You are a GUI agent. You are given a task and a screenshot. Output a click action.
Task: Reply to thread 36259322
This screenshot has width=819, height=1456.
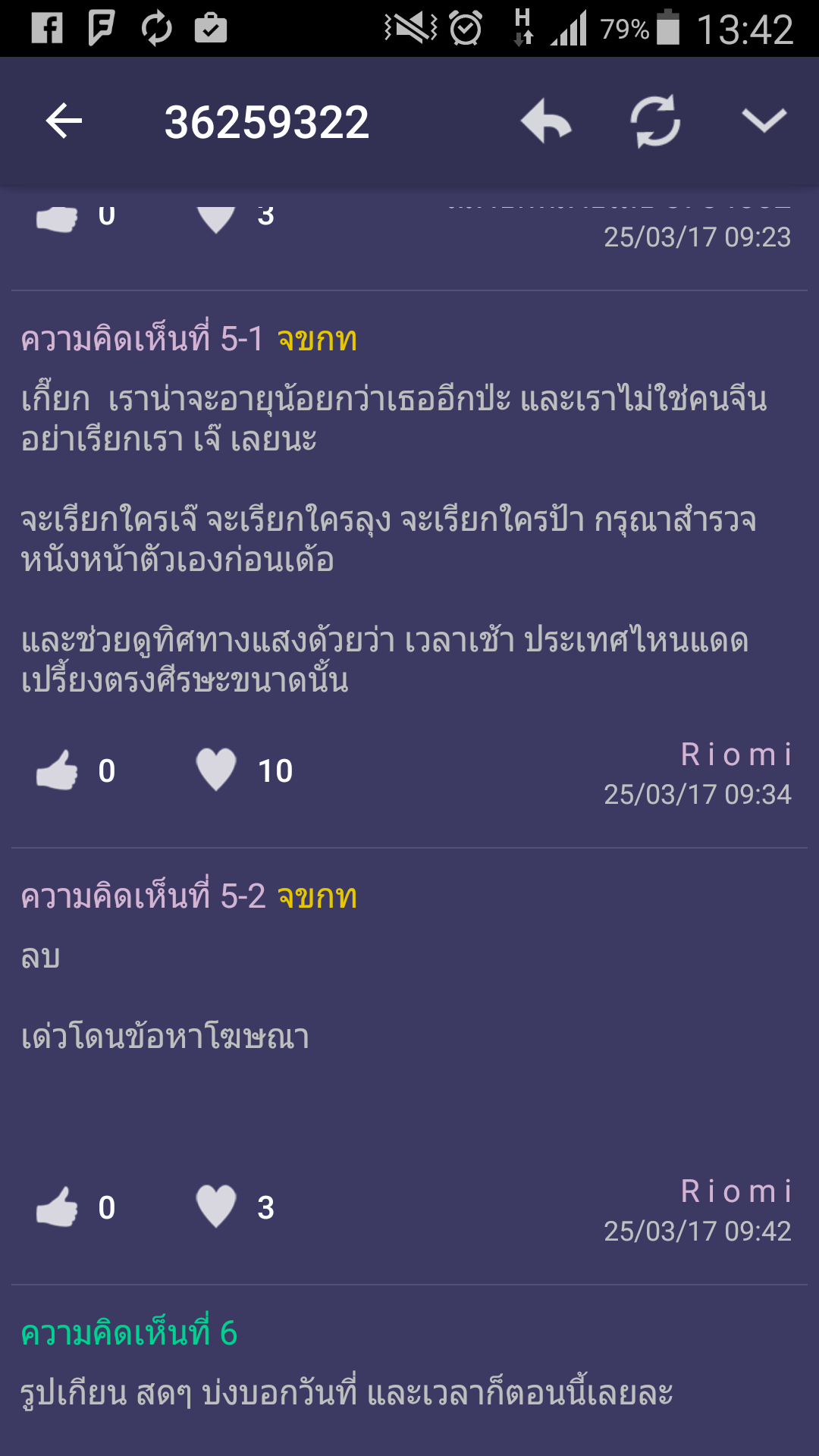point(546,121)
